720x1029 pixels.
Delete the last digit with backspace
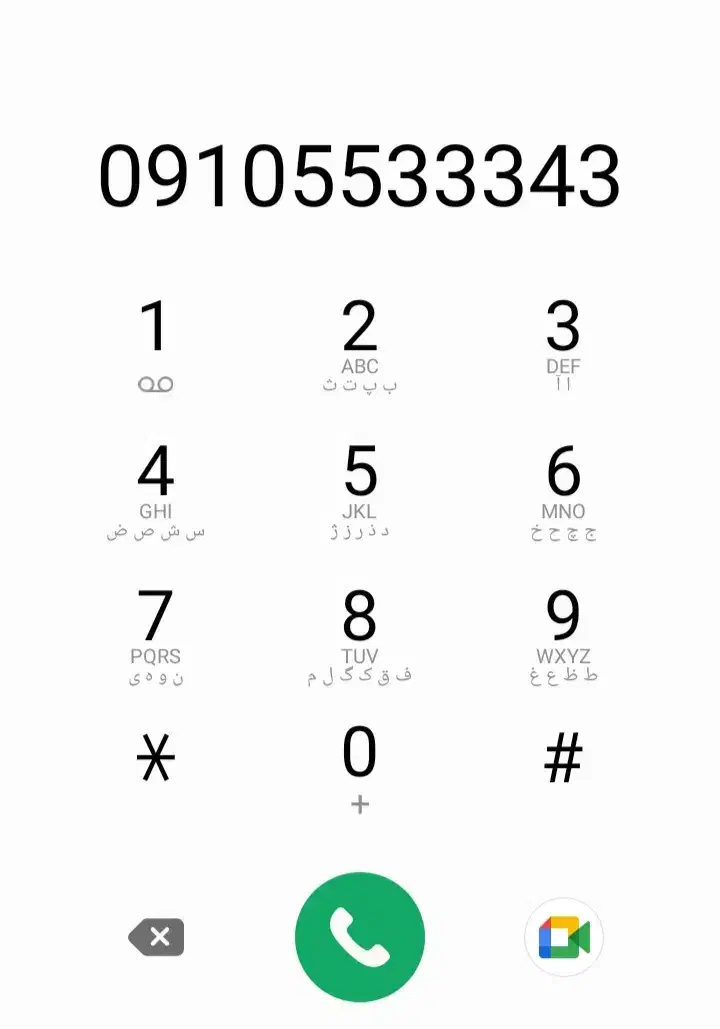(157, 937)
